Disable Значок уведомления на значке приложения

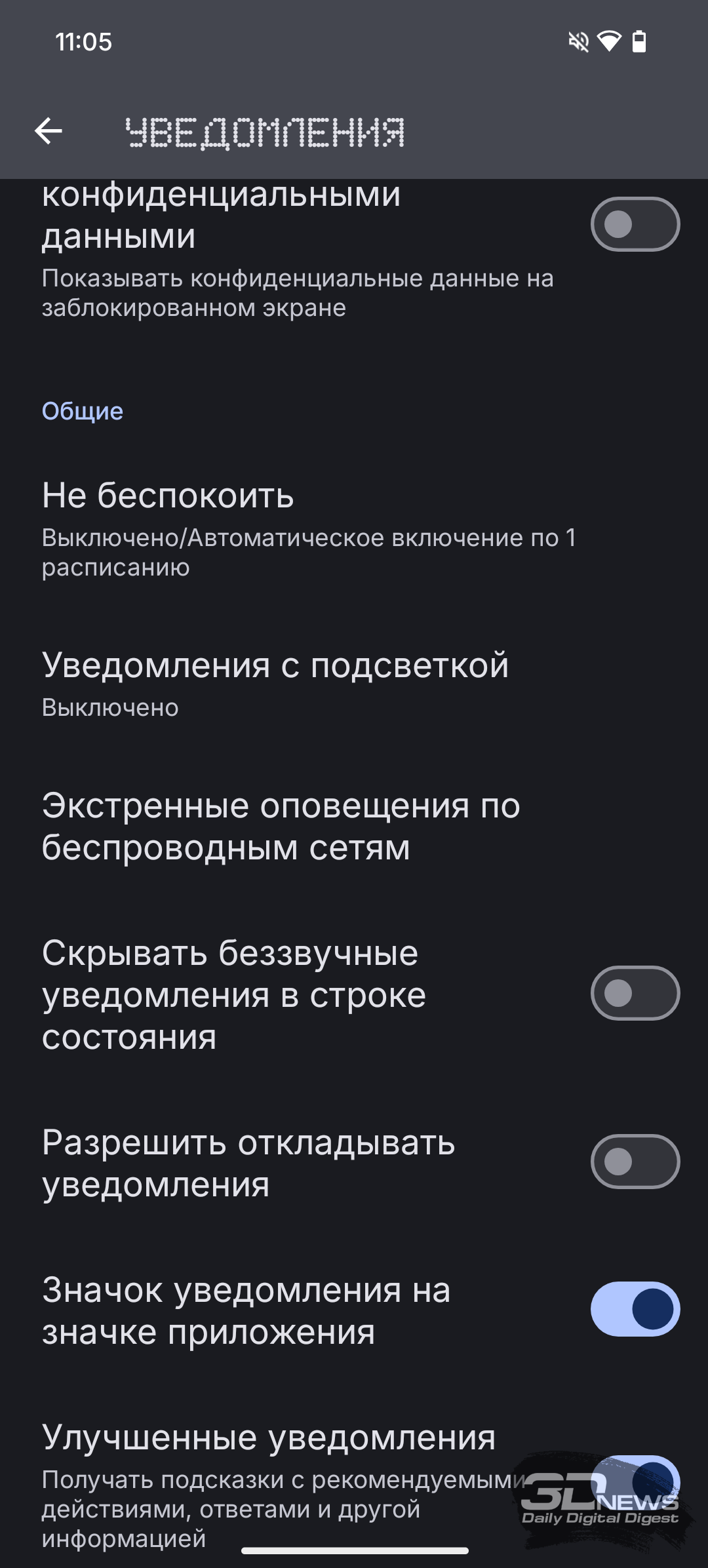coord(635,1309)
